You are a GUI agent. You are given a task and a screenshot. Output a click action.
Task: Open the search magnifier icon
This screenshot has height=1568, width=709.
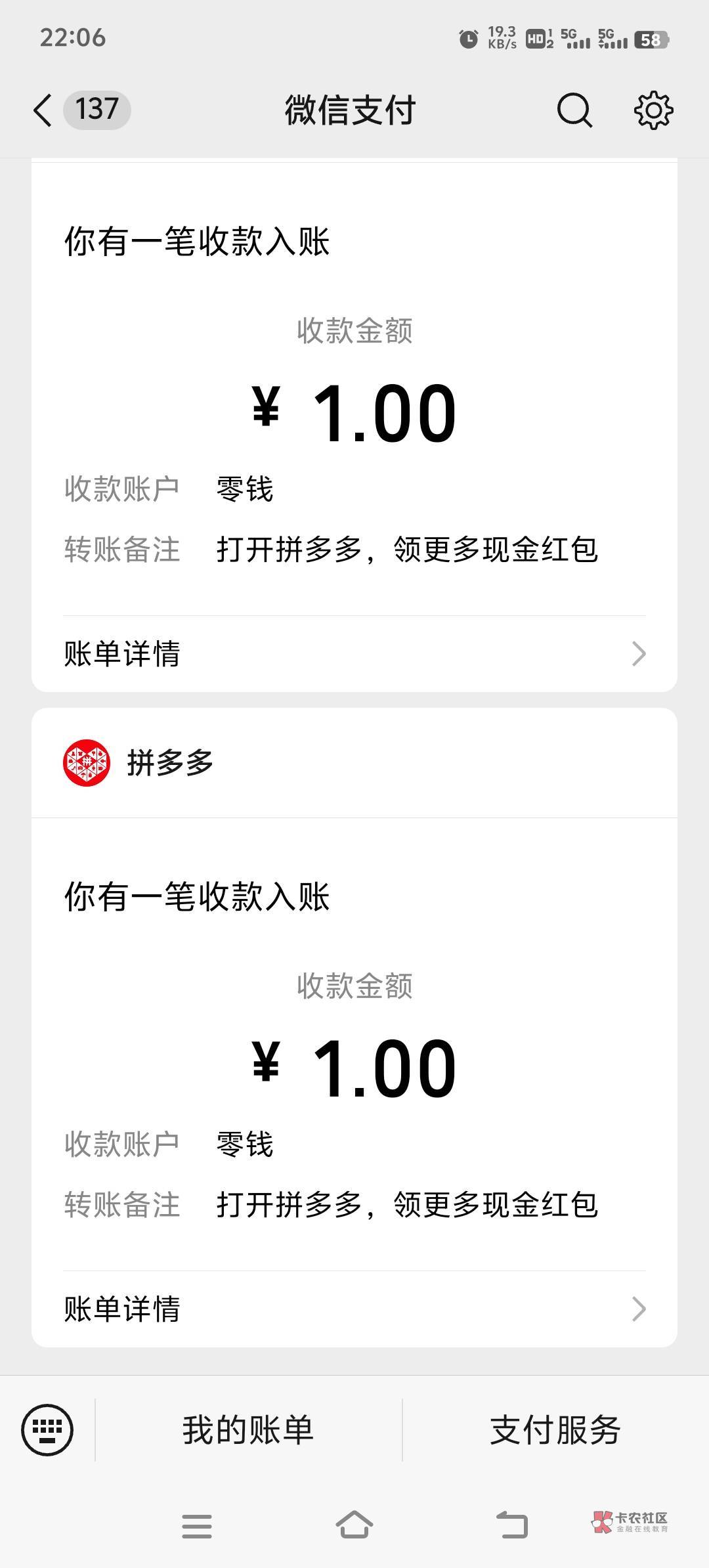coord(575,110)
